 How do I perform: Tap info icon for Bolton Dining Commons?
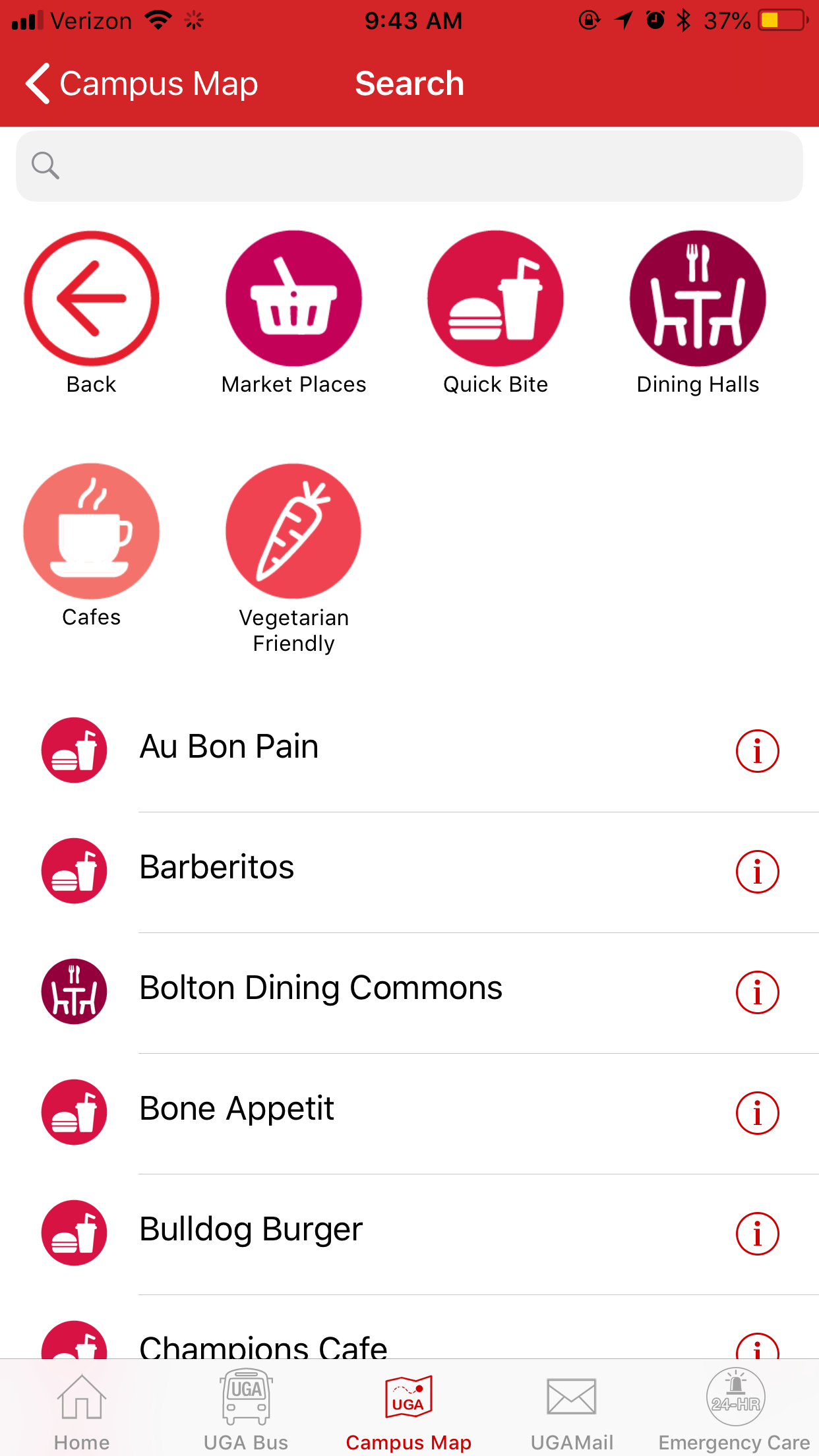click(757, 992)
